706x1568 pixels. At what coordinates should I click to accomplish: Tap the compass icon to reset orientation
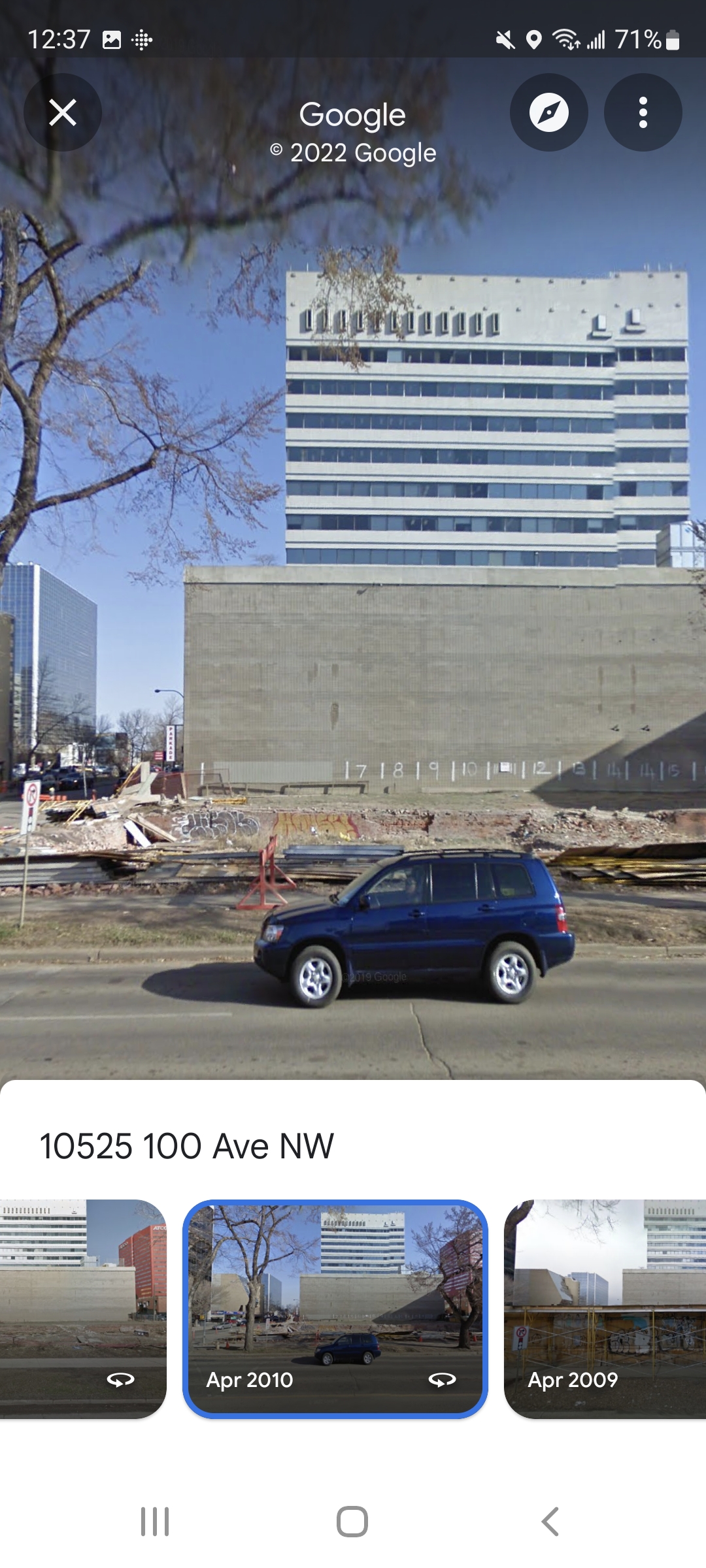tap(549, 112)
